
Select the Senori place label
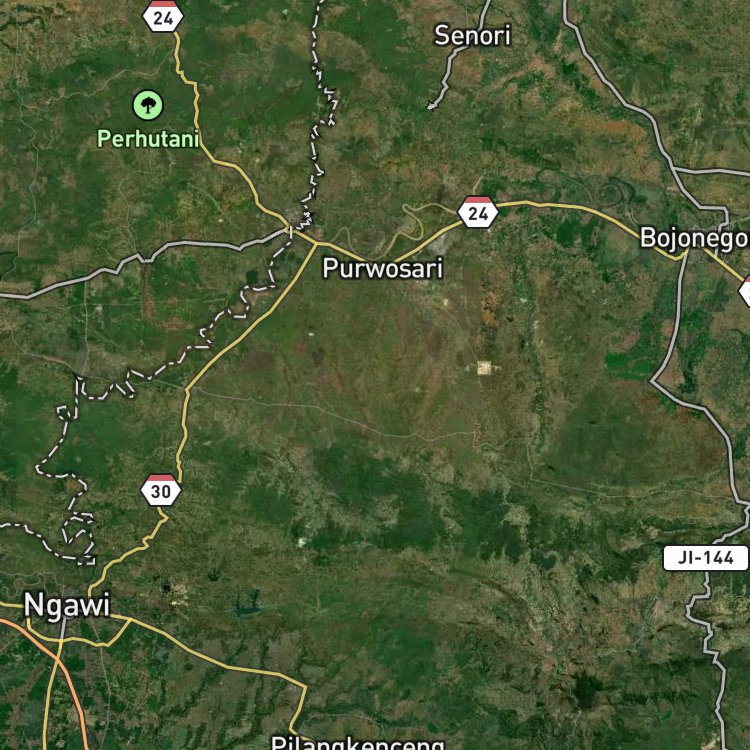tap(473, 36)
